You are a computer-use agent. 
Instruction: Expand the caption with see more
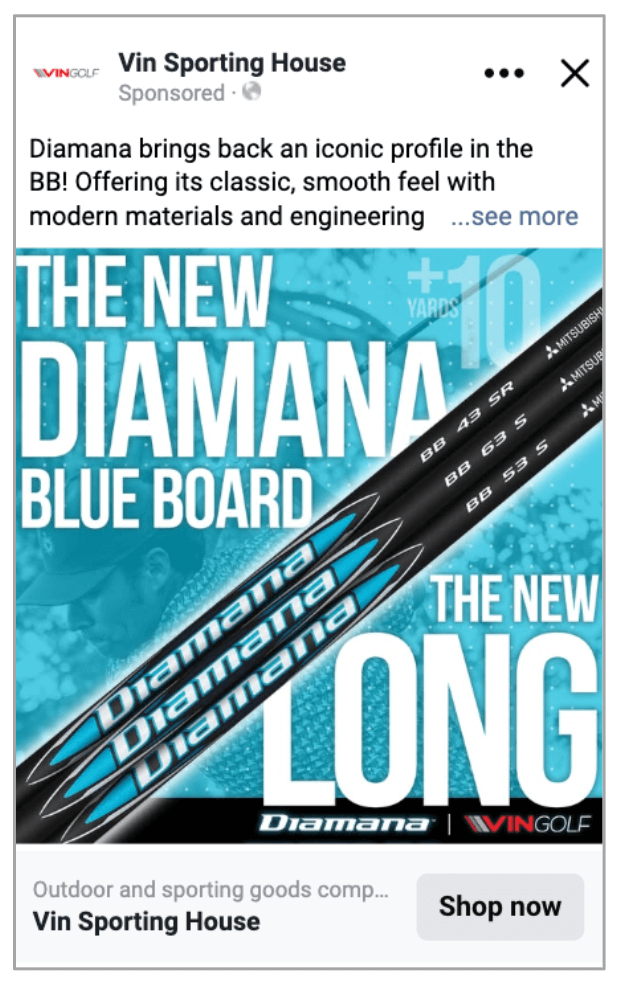514,217
